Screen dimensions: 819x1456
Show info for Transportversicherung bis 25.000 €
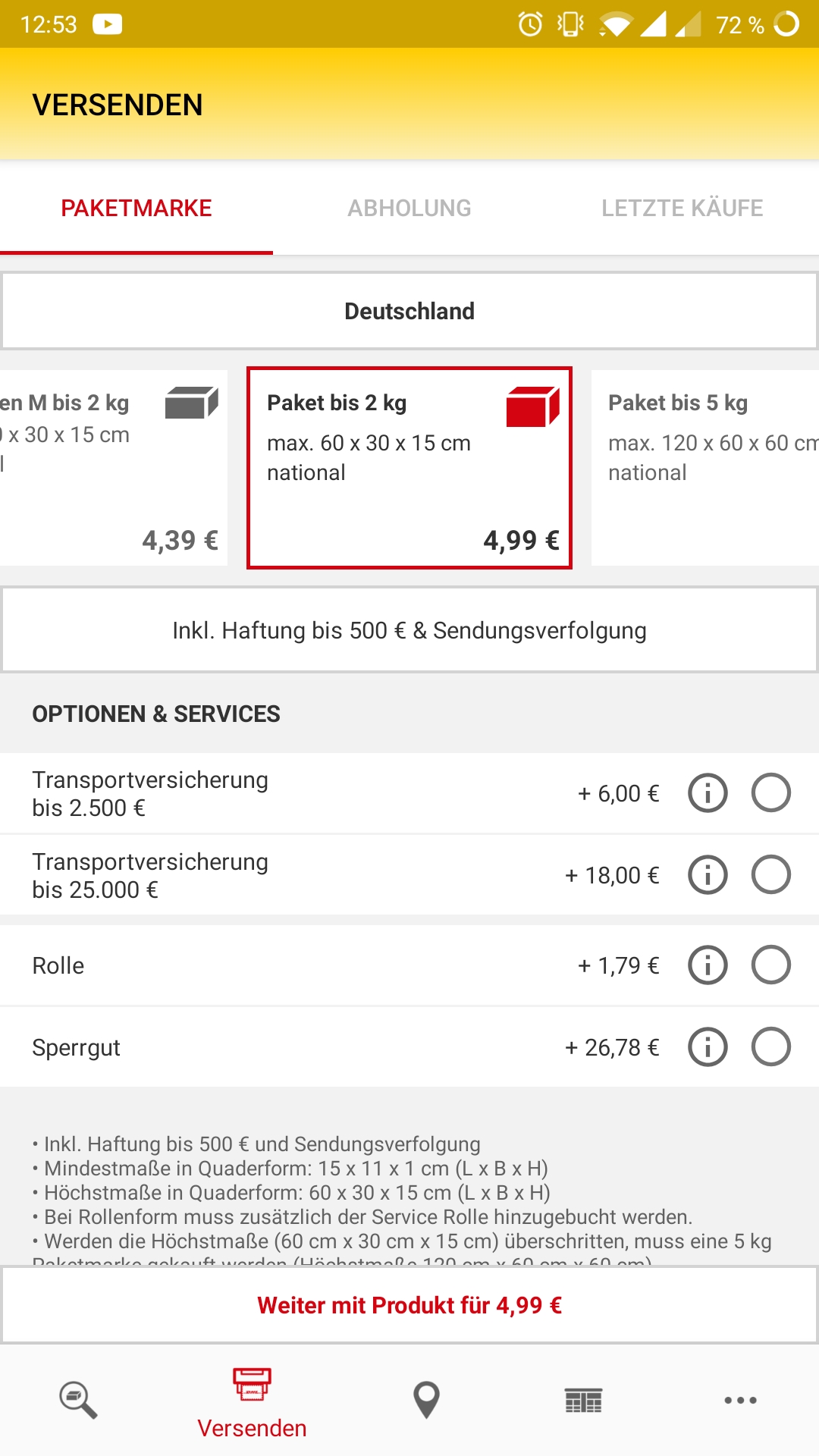[x=708, y=875]
